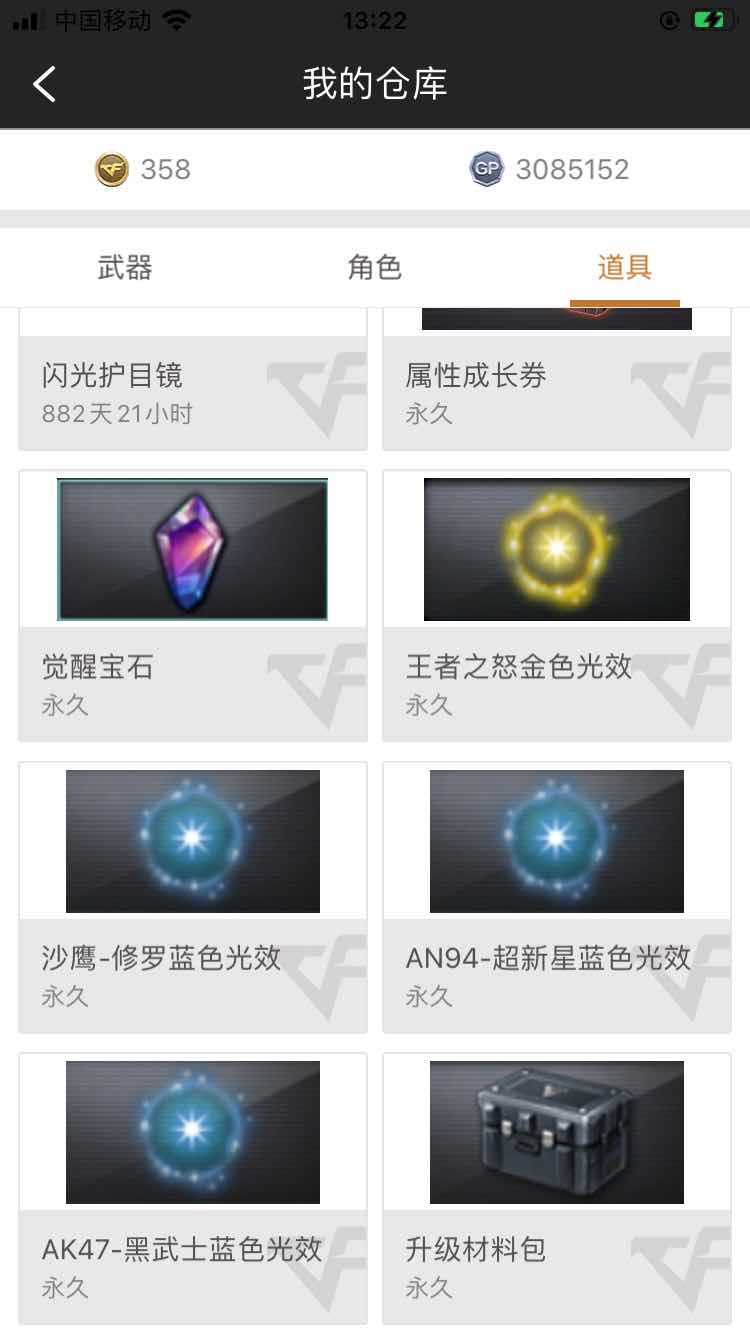750x1334 pixels.
Task: Open AK47-黑武士蓝色光效 item
Action: [x=192, y=1188]
